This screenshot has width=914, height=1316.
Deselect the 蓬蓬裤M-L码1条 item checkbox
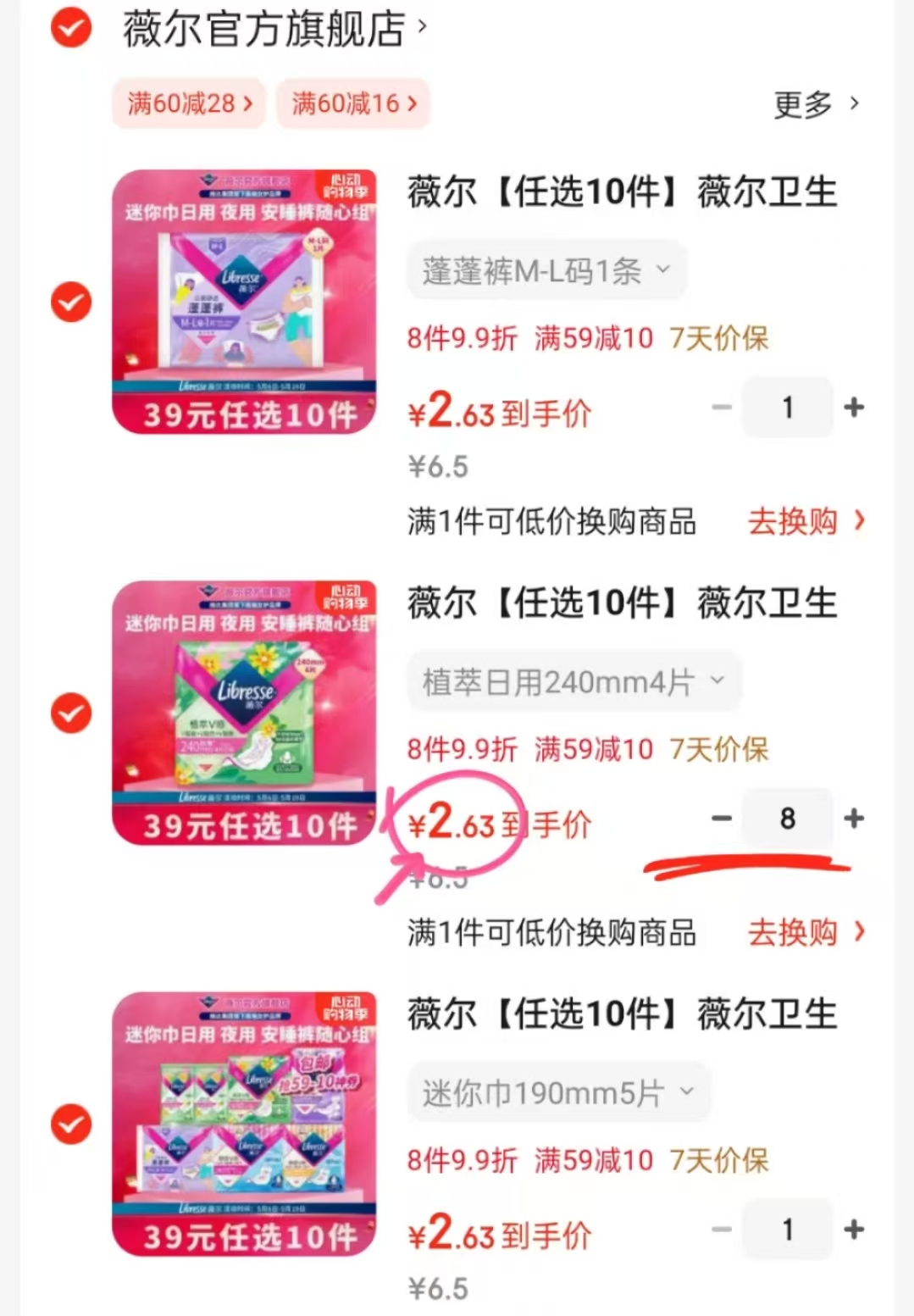pyautogui.click(x=71, y=302)
